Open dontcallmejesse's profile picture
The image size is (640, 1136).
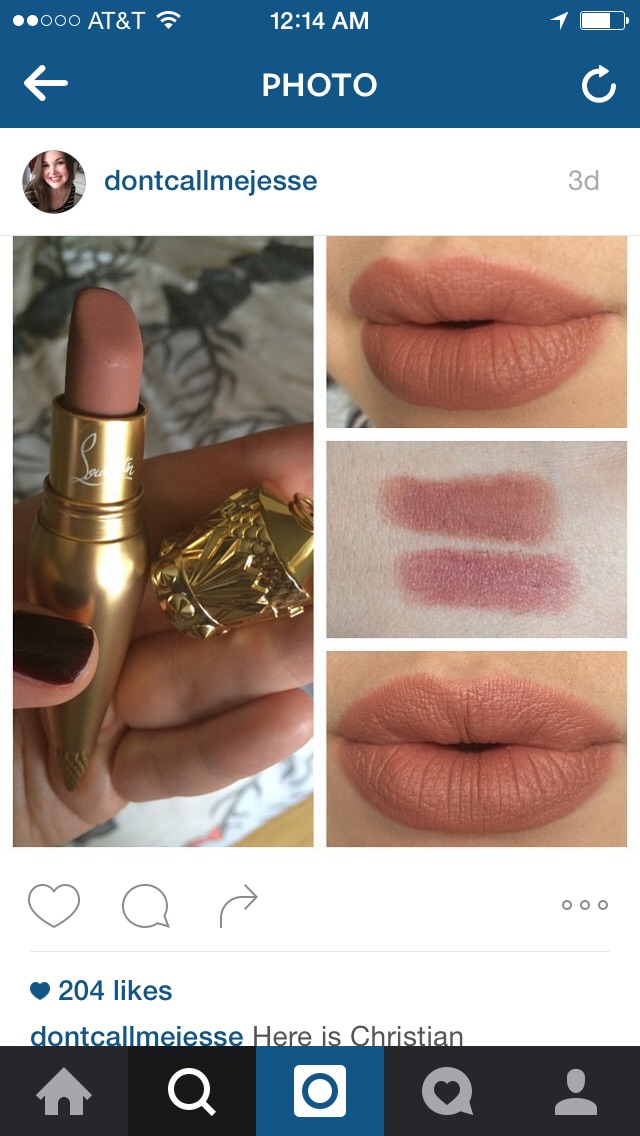pos(54,181)
